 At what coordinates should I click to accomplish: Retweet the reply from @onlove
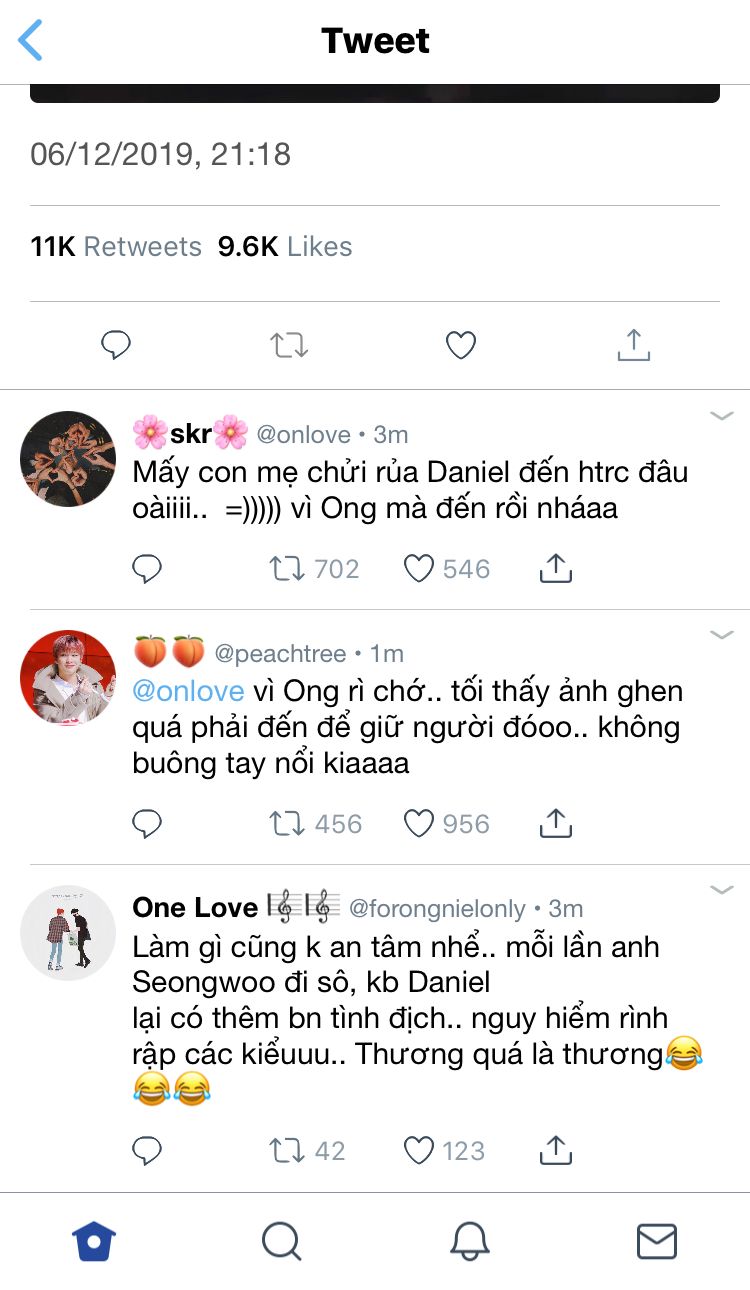coord(286,569)
